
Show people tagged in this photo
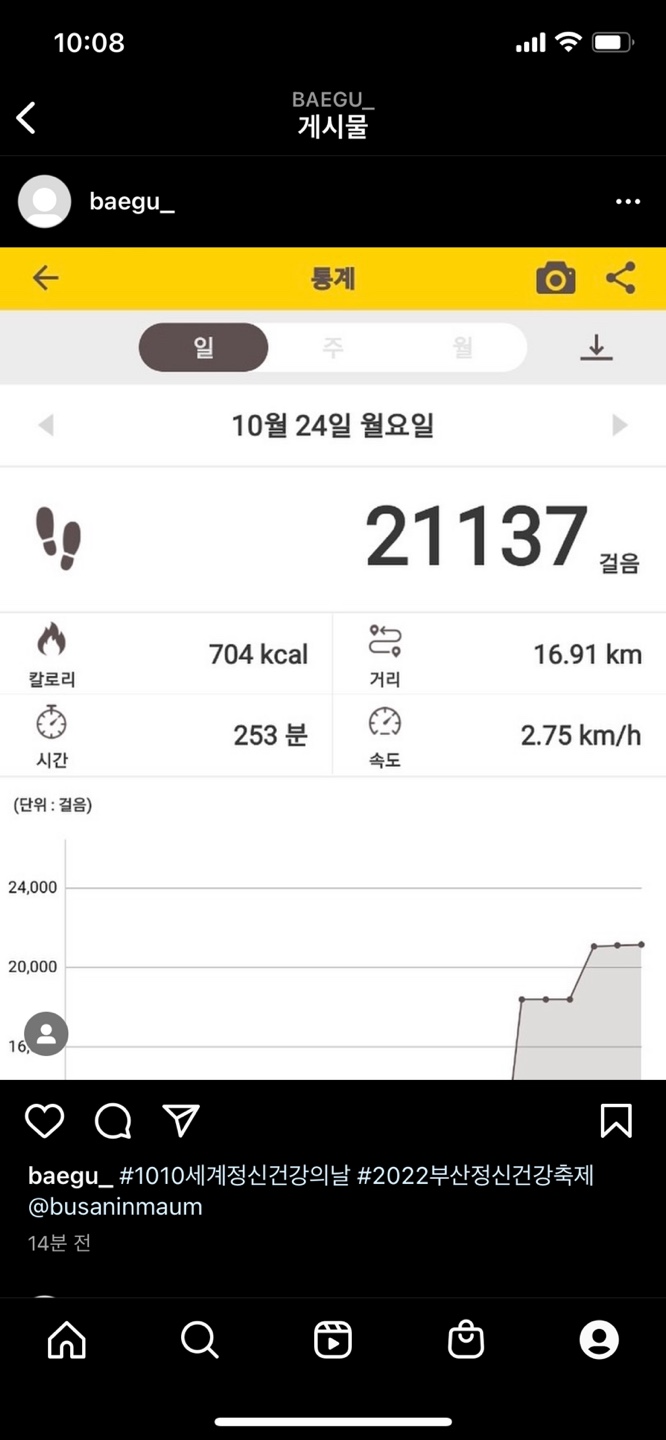[x=46, y=1034]
